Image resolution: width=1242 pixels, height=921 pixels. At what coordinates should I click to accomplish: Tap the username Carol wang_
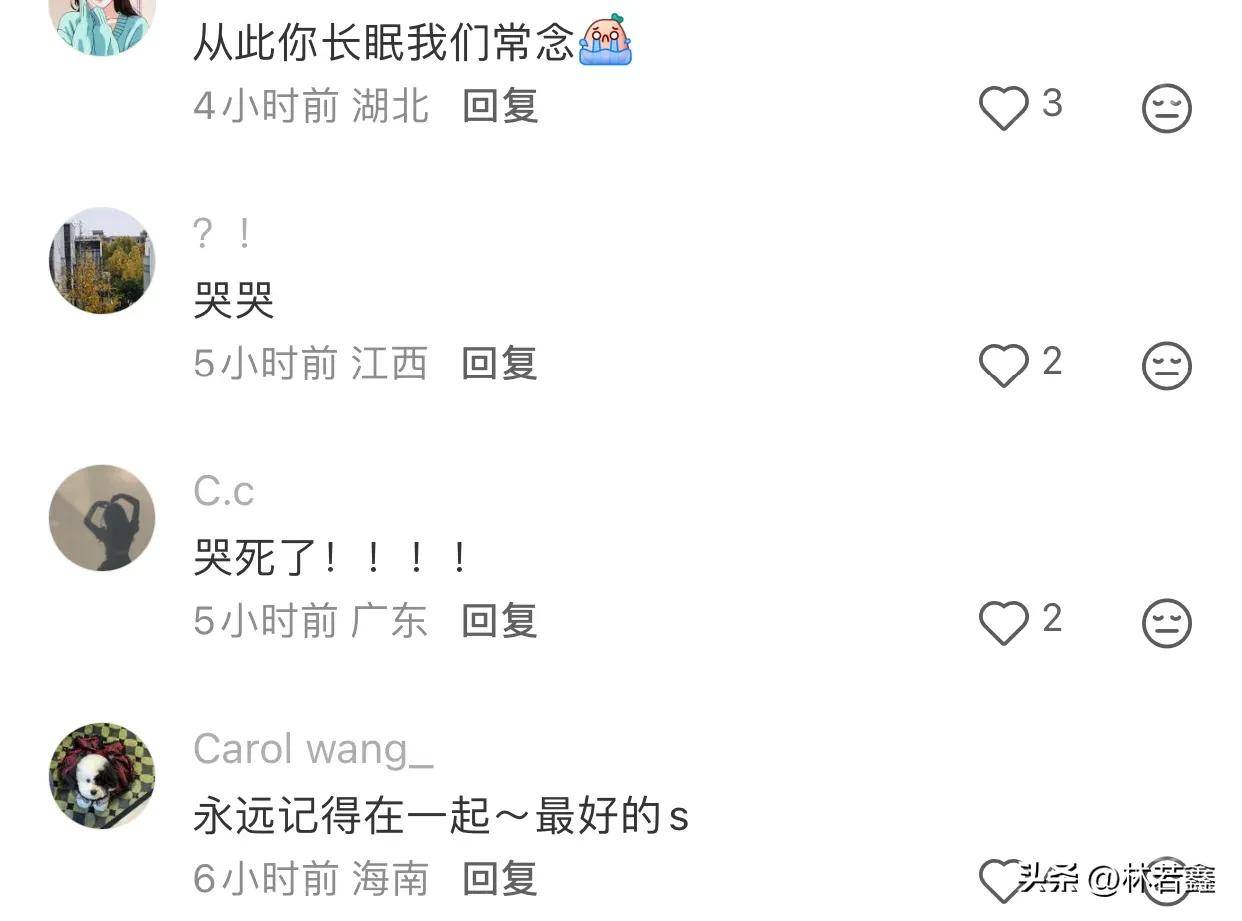pyautogui.click(x=313, y=749)
